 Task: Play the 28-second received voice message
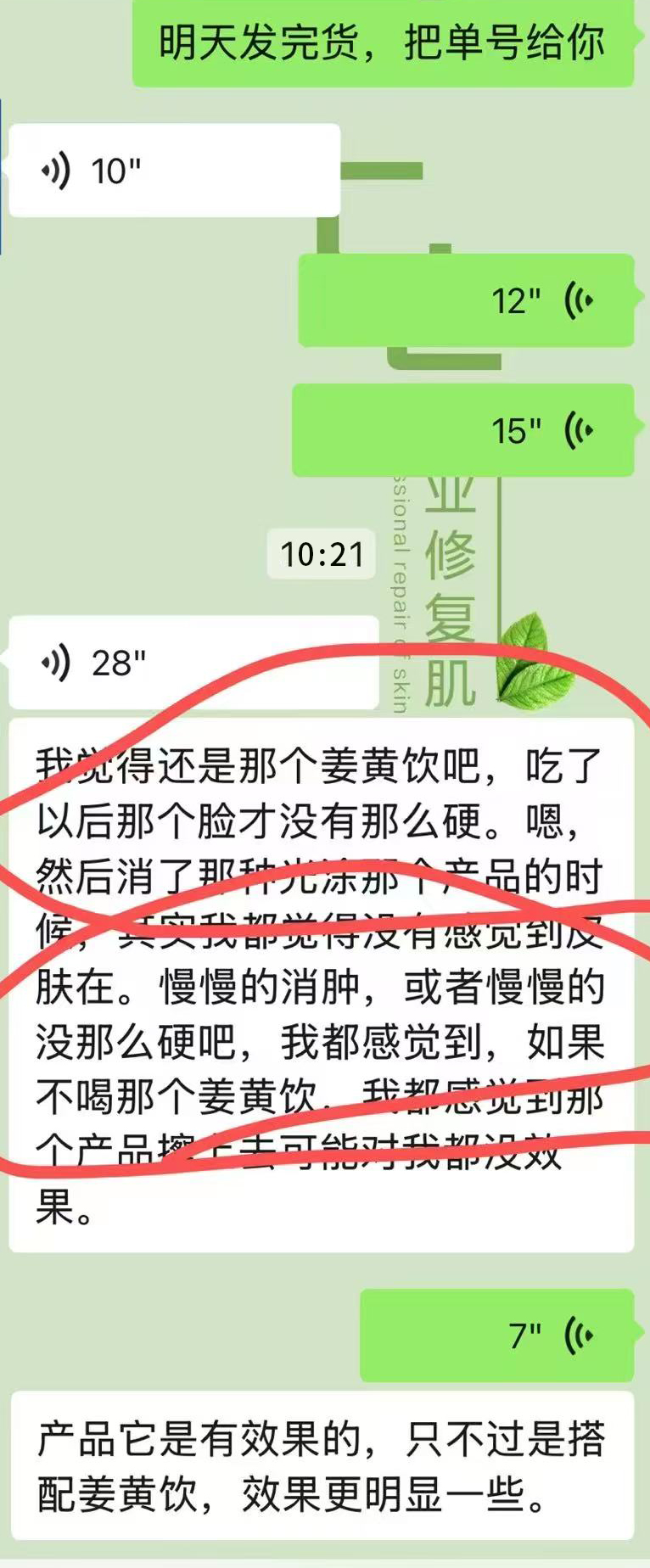click(193, 662)
